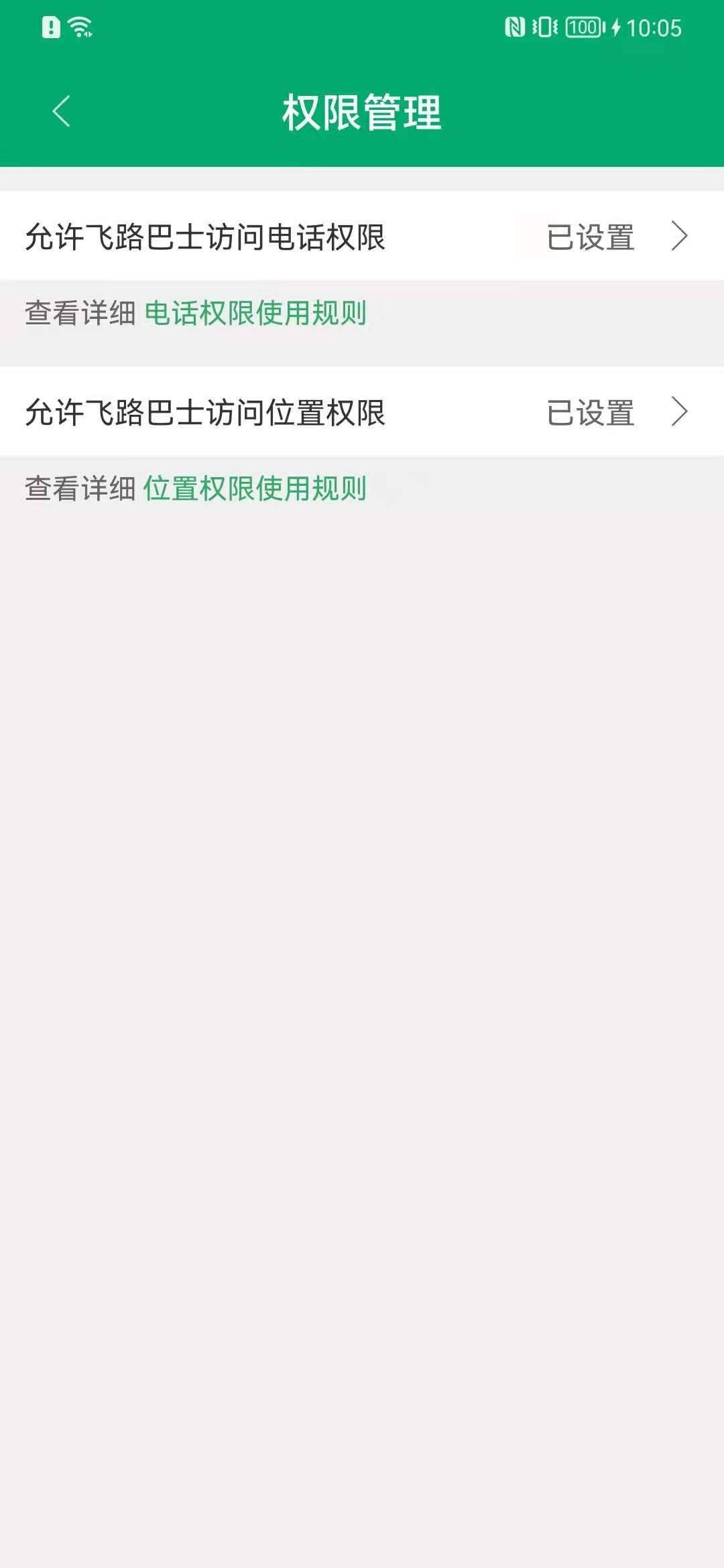Toggle the location permission marked 已设置
The image size is (724, 1568).
[590, 413]
